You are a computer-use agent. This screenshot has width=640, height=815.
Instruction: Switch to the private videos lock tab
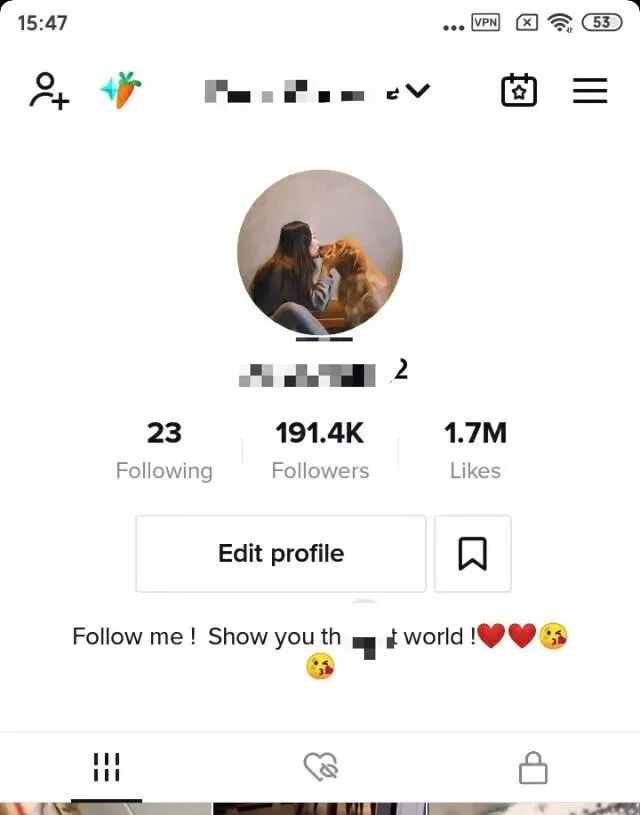pos(533,768)
